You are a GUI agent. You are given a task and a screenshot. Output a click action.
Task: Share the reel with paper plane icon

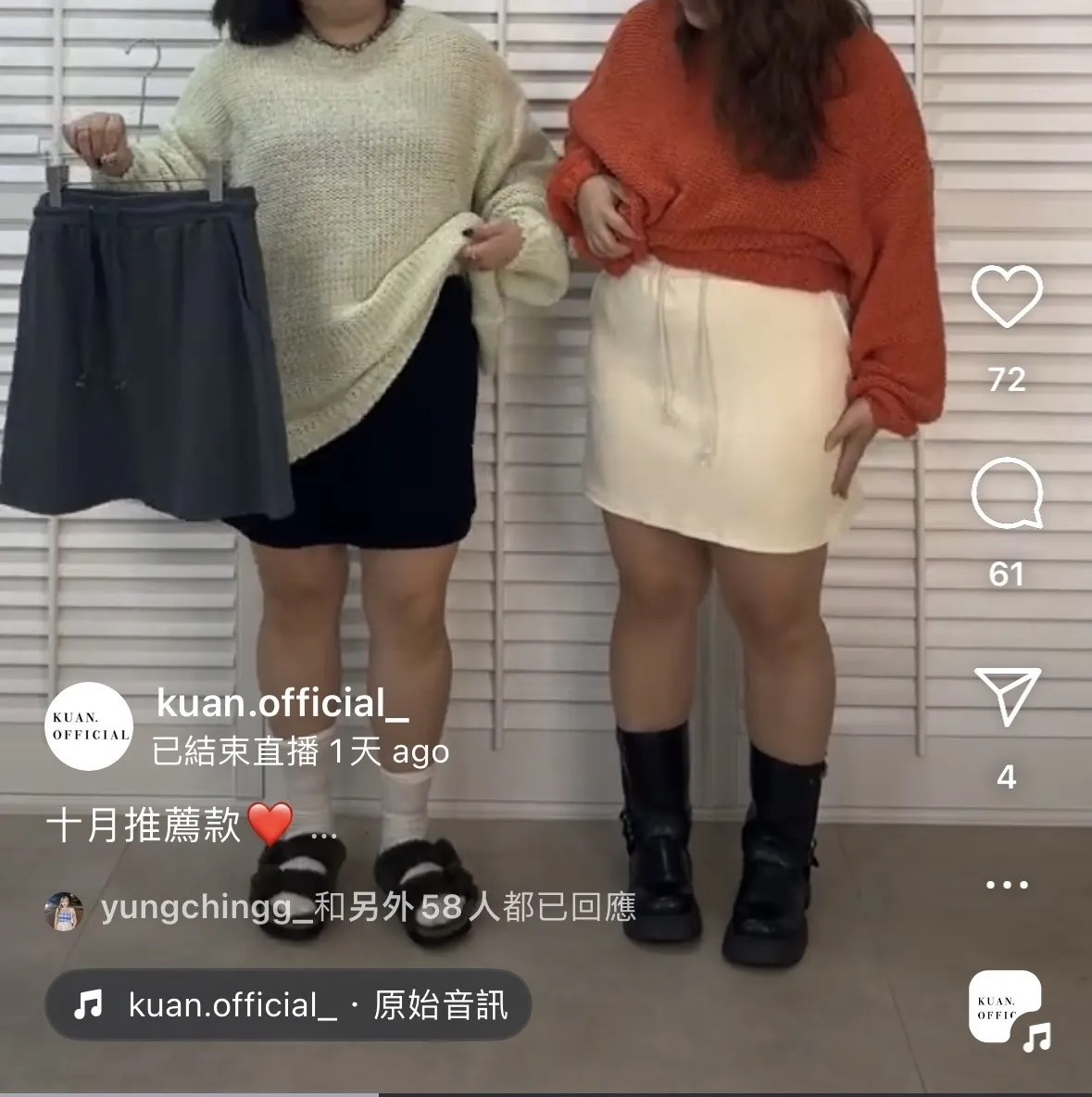coord(1008,696)
